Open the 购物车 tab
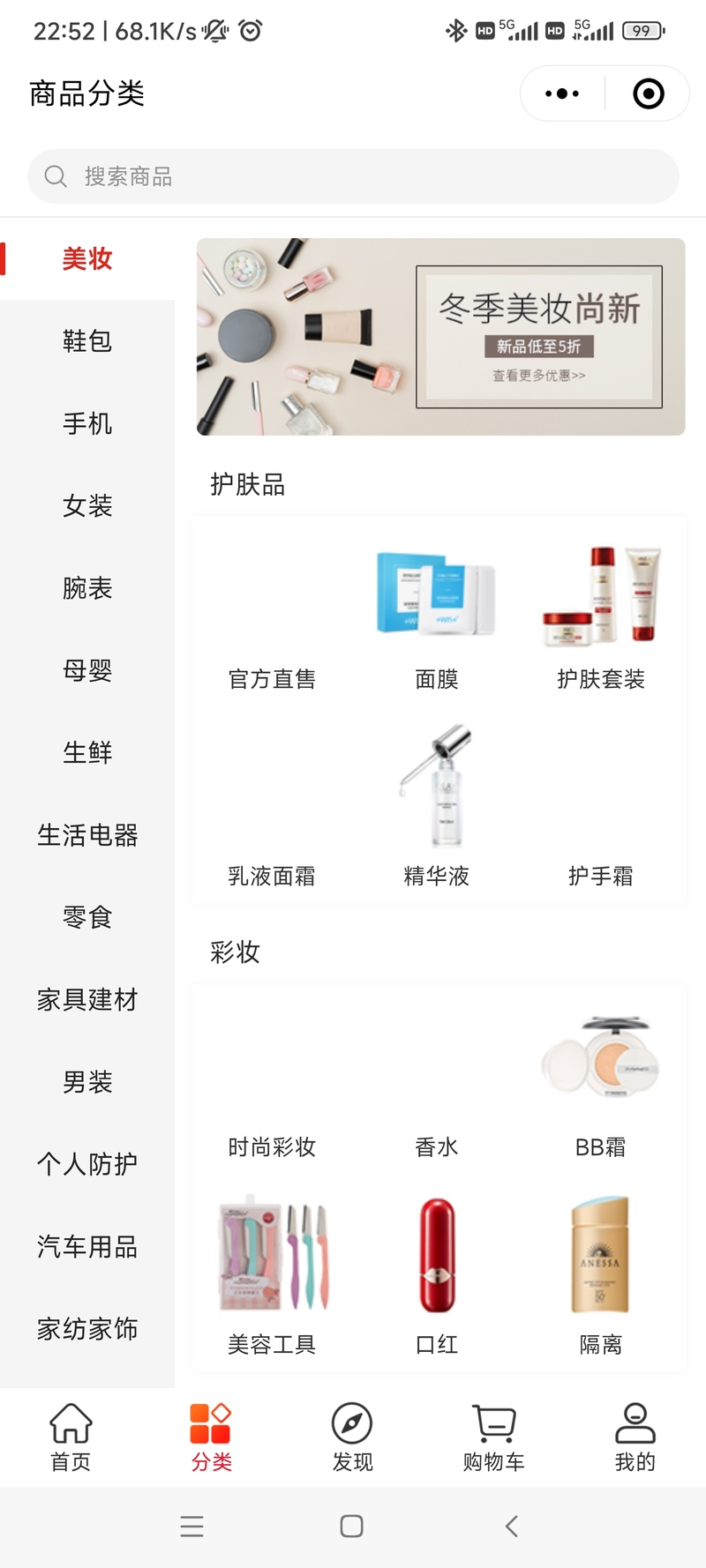This screenshot has width=706, height=1568. (493, 1437)
